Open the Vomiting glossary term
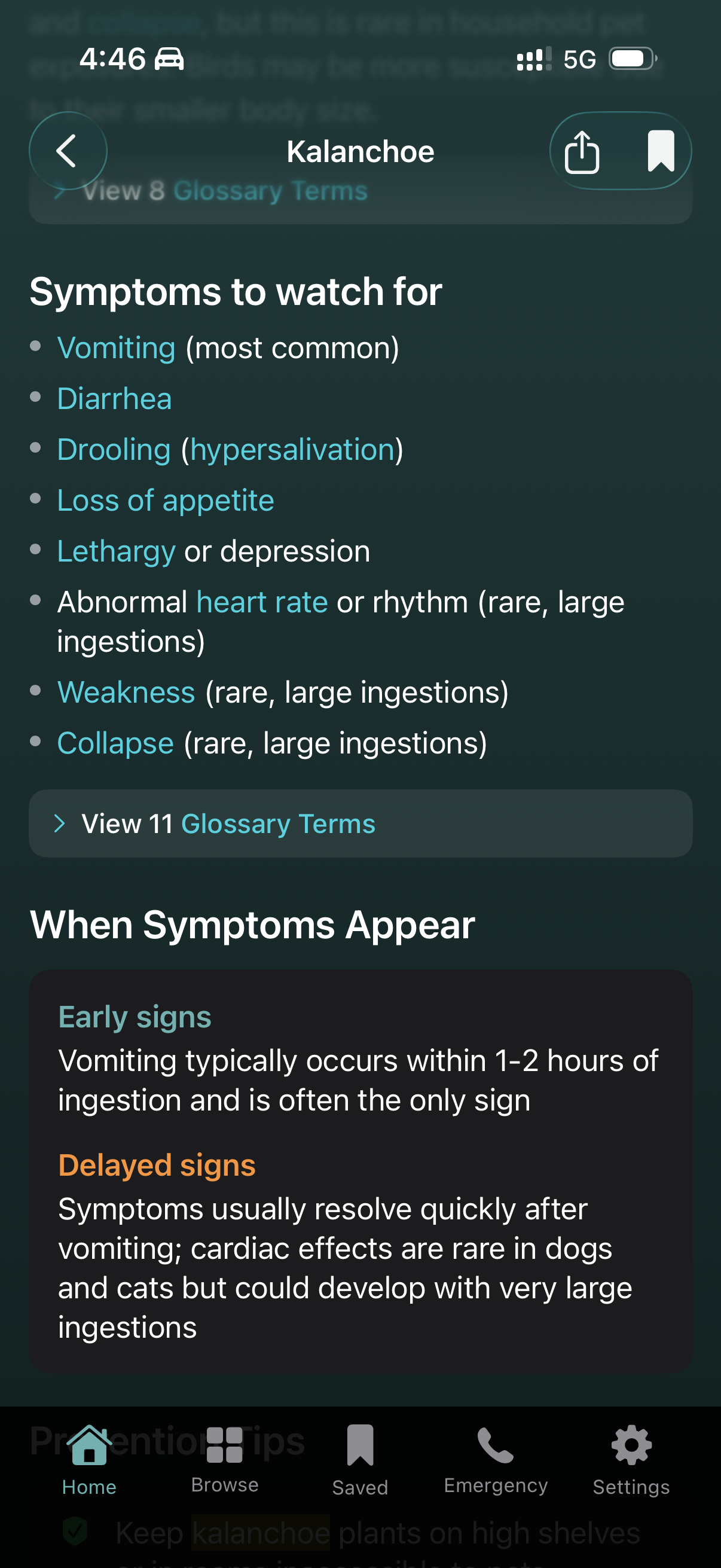This screenshot has width=721, height=1568. pos(116,347)
